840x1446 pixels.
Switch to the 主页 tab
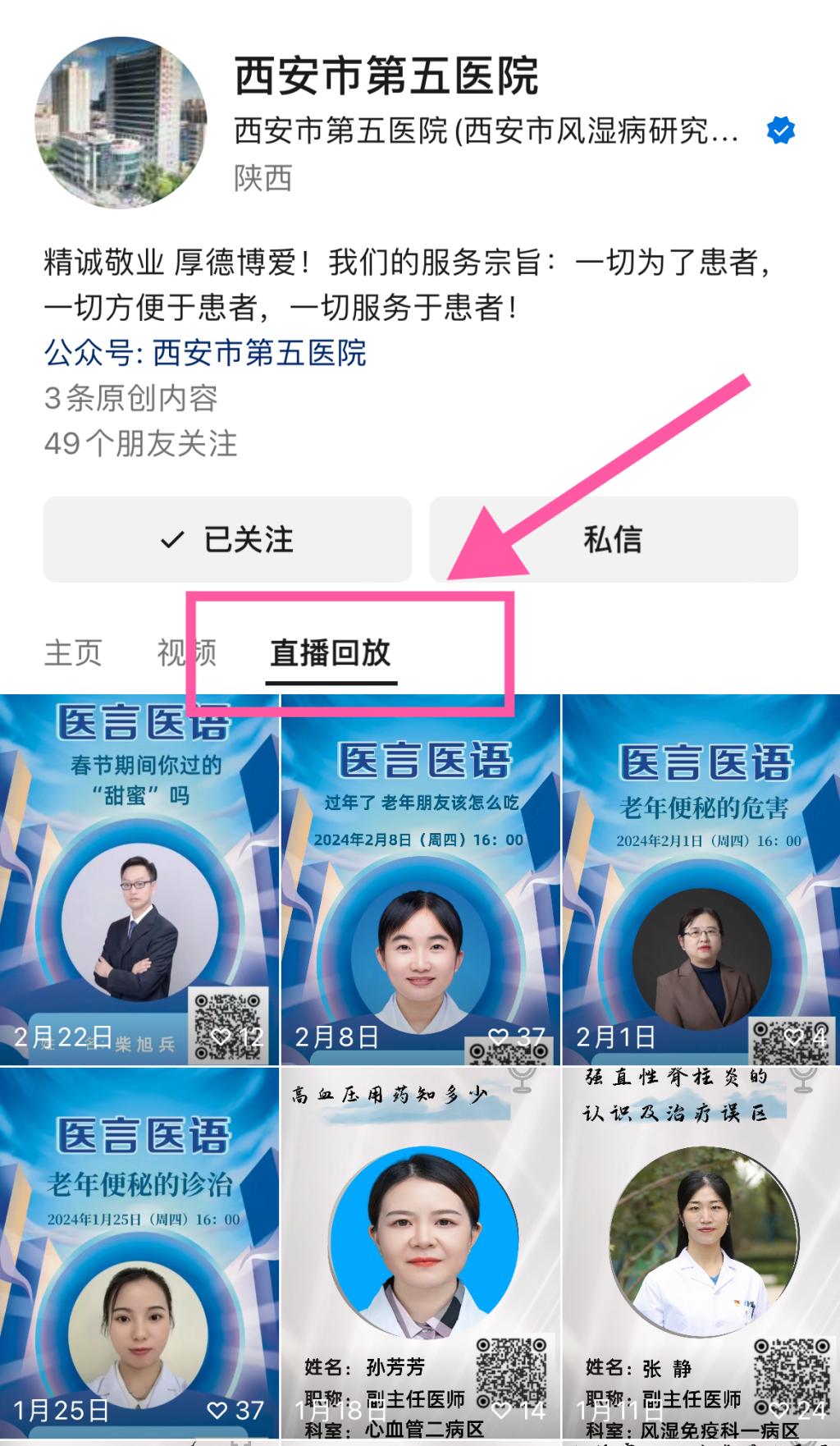(x=73, y=652)
